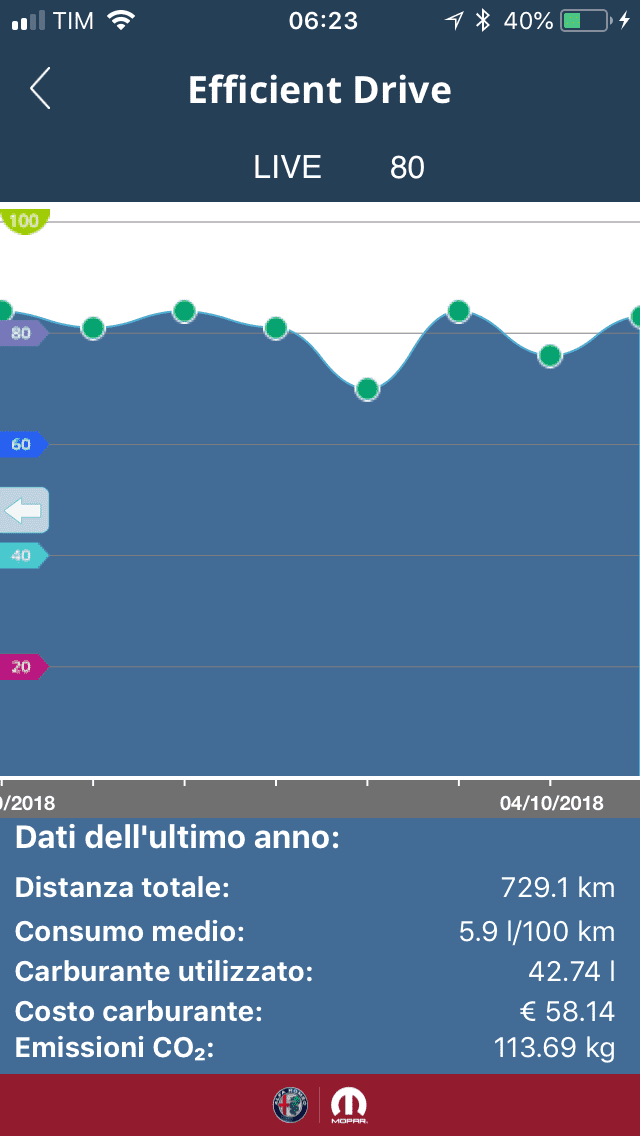The image size is (640, 1136).
Task: Select the lowest data point on the chart
Action: tap(367, 389)
